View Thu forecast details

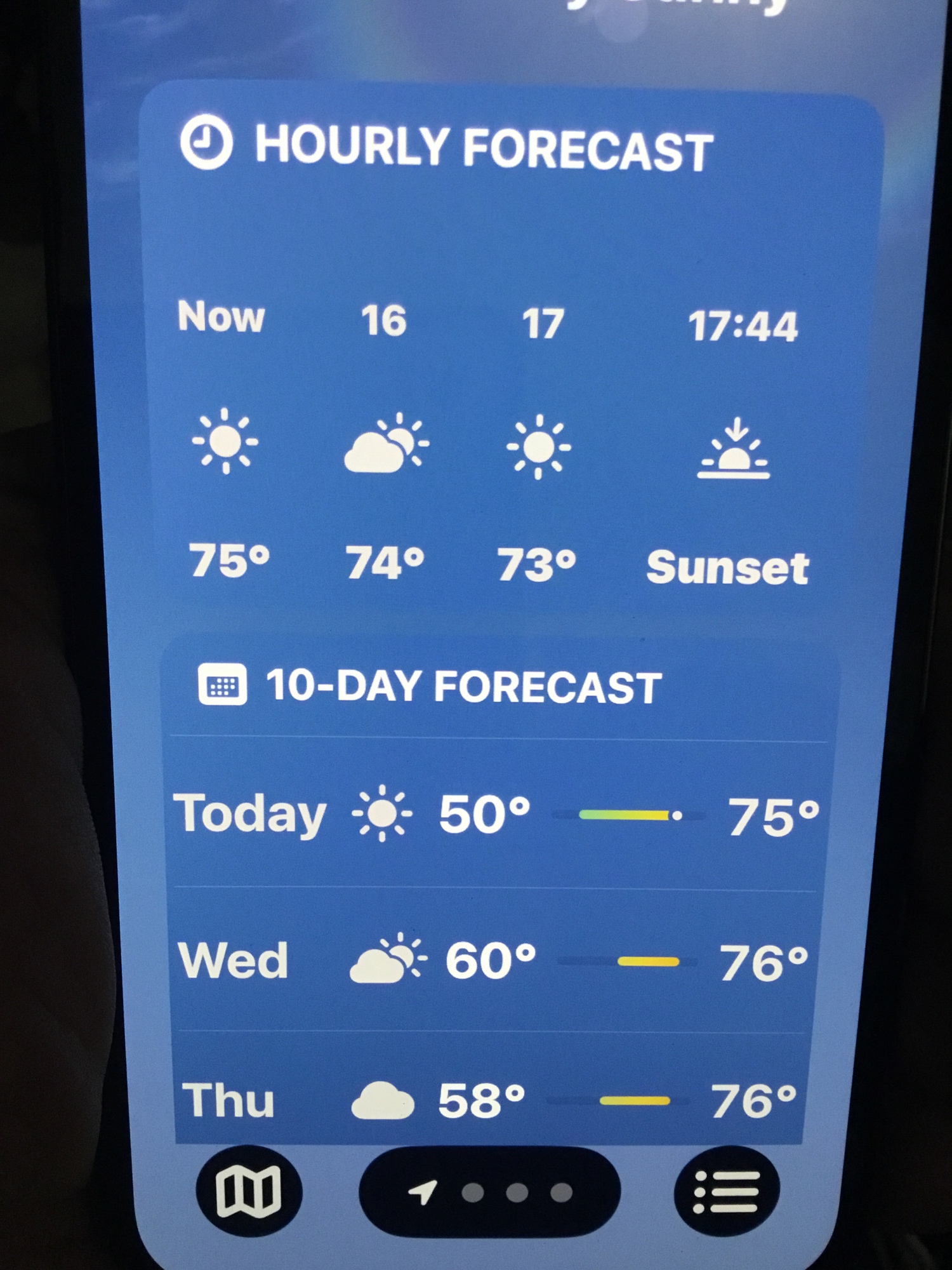pos(489,1100)
